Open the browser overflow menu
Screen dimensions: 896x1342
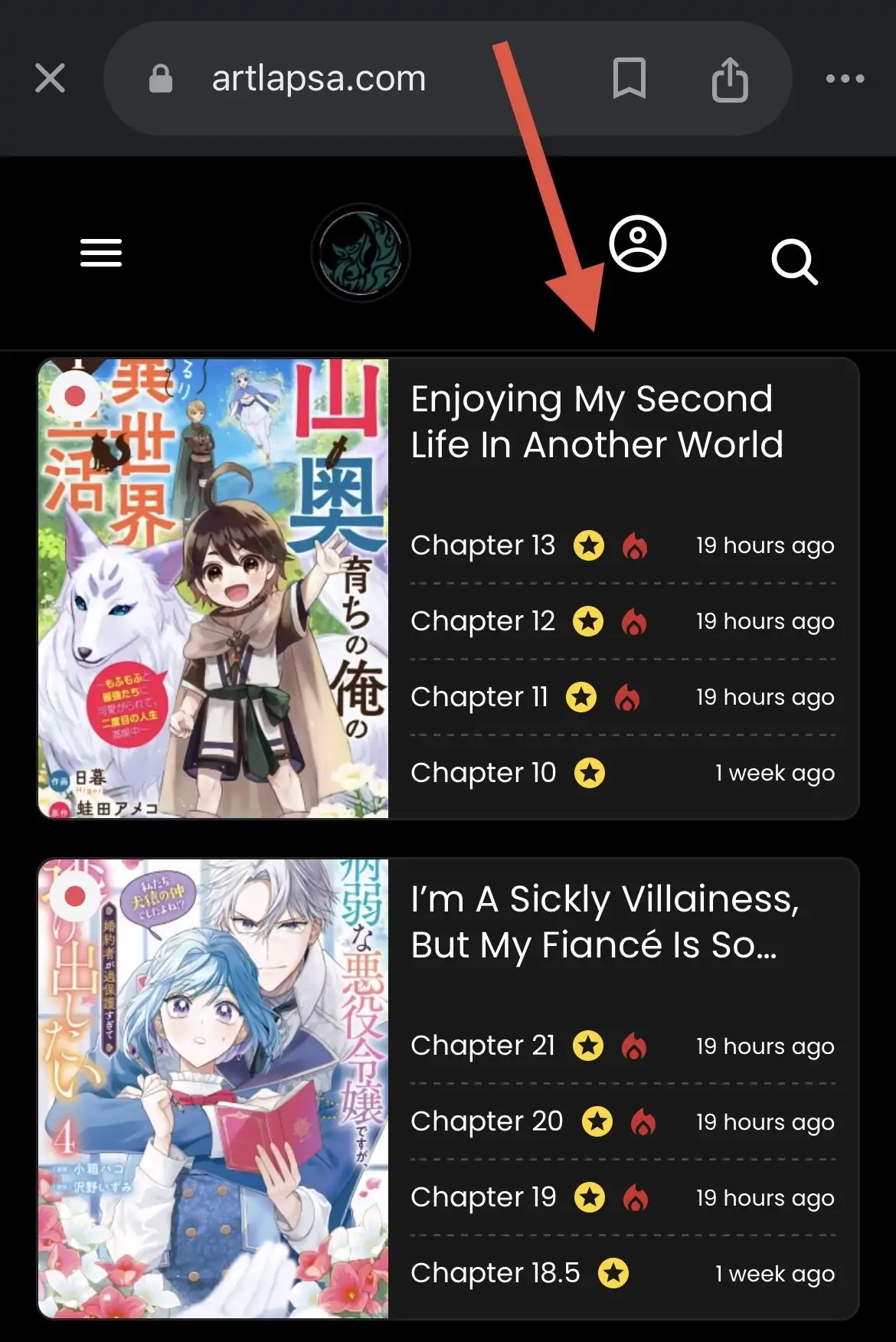coord(845,78)
